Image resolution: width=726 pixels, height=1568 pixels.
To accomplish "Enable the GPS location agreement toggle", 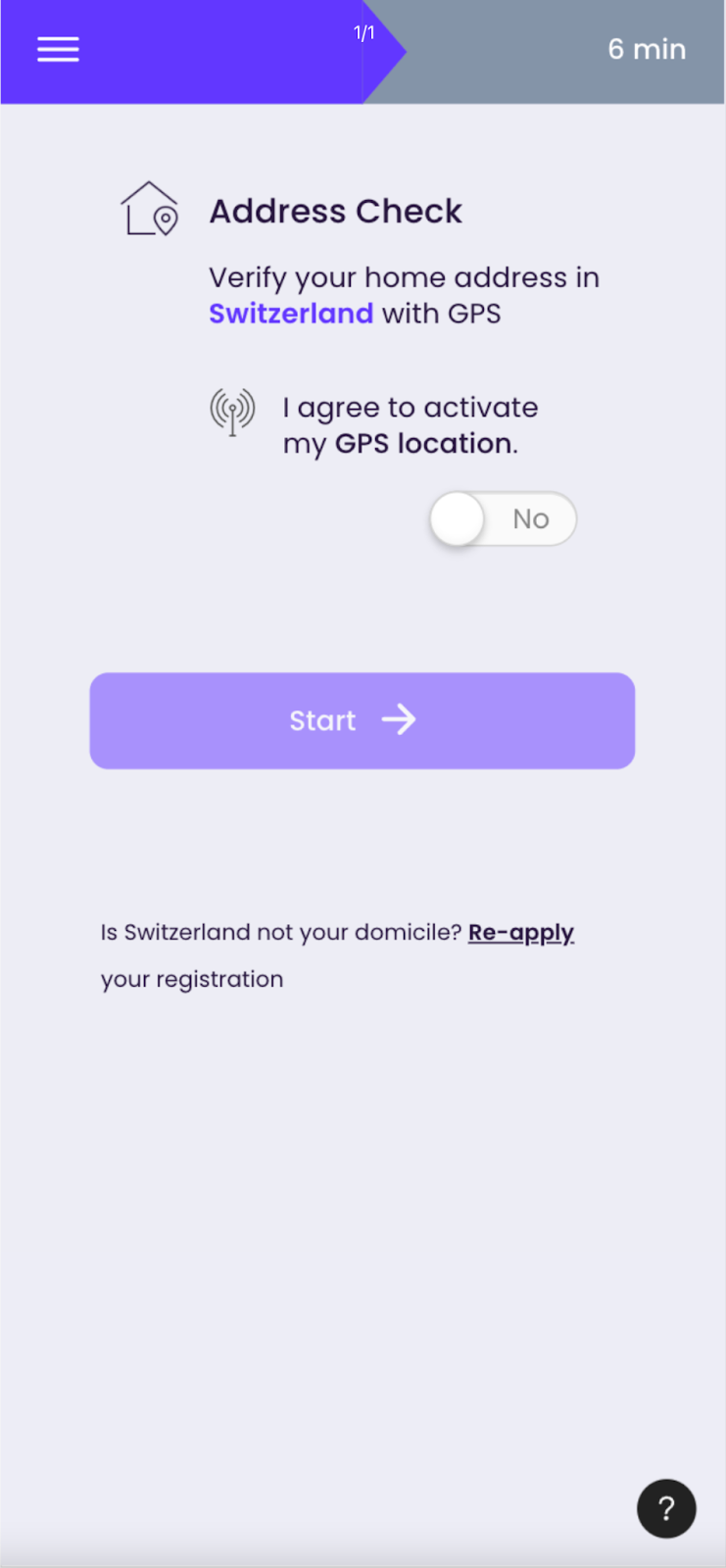I will point(503,518).
